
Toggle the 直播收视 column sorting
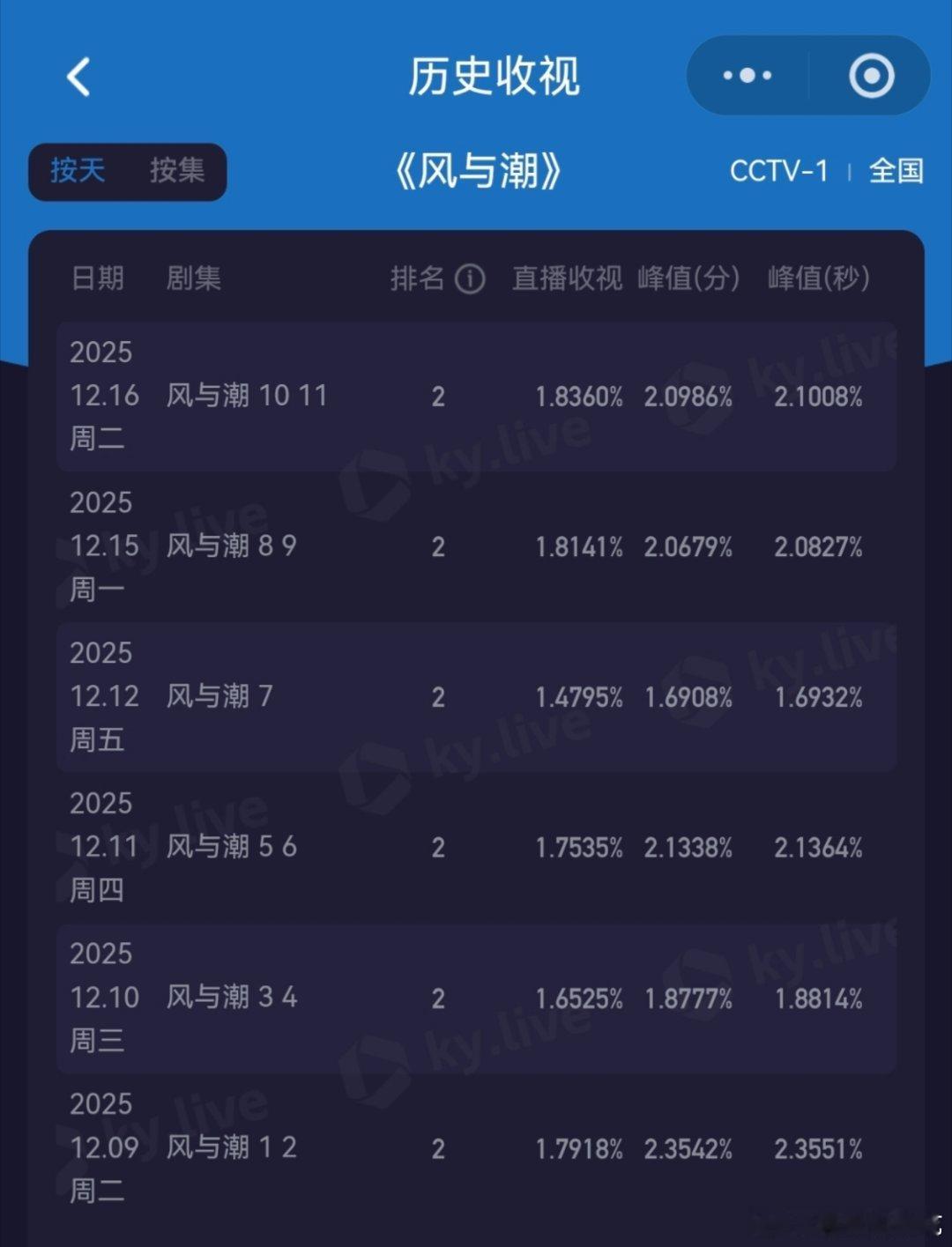[x=565, y=278]
